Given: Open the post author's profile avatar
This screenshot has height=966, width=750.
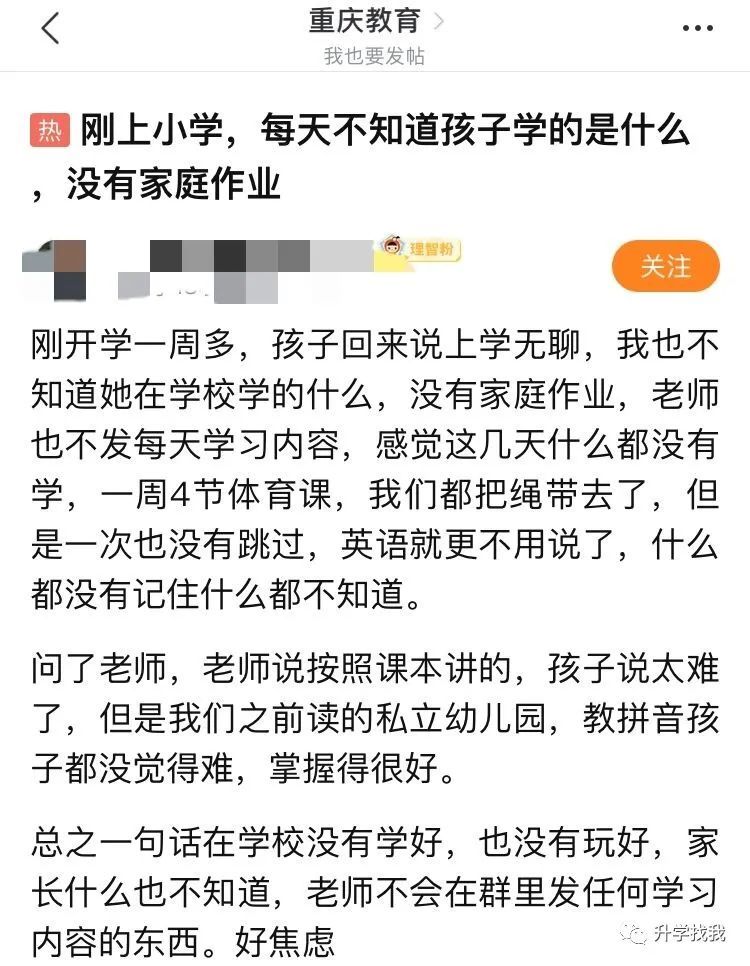Looking at the screenshot, I should (57, 268).
